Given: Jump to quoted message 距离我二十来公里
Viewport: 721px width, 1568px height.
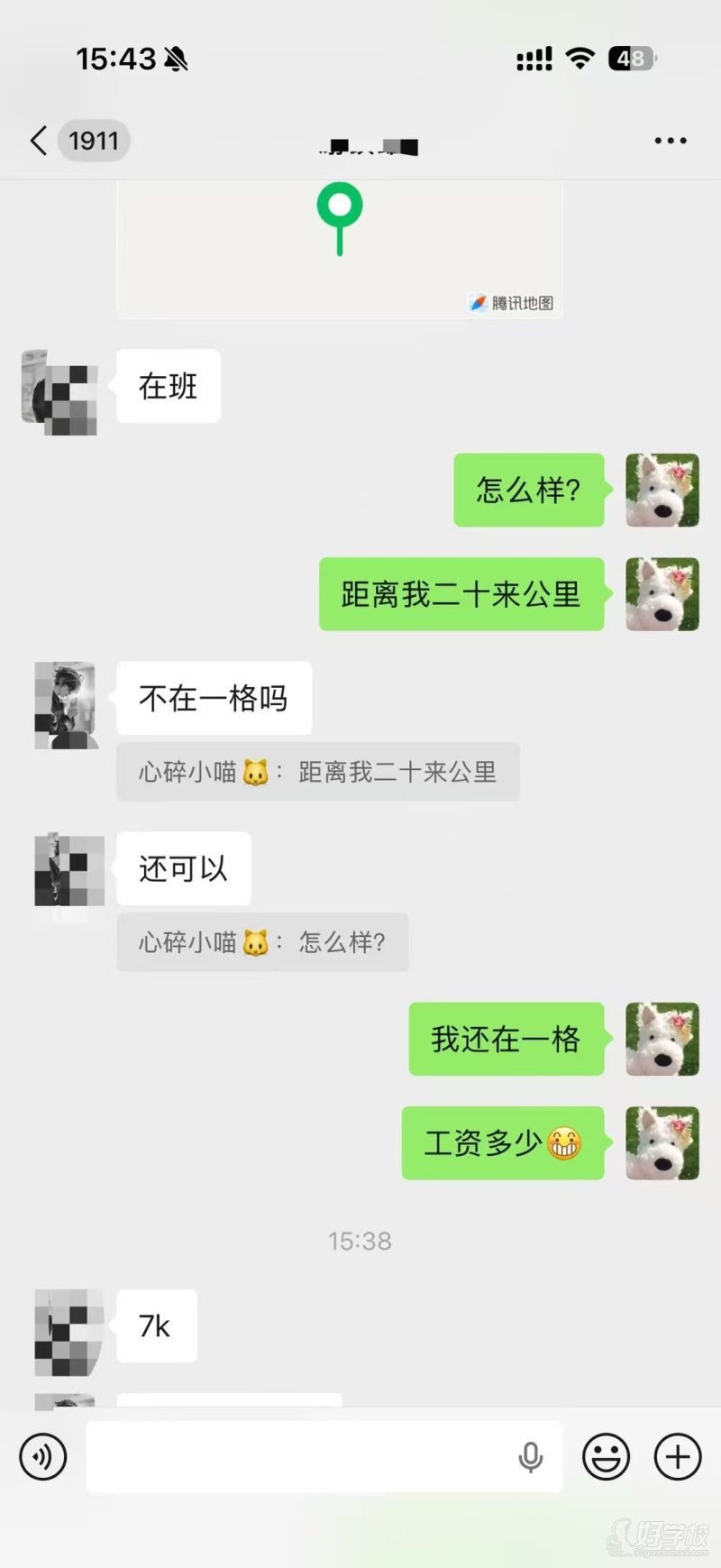Looking at the screenshot, I should (x=317, y=772).
